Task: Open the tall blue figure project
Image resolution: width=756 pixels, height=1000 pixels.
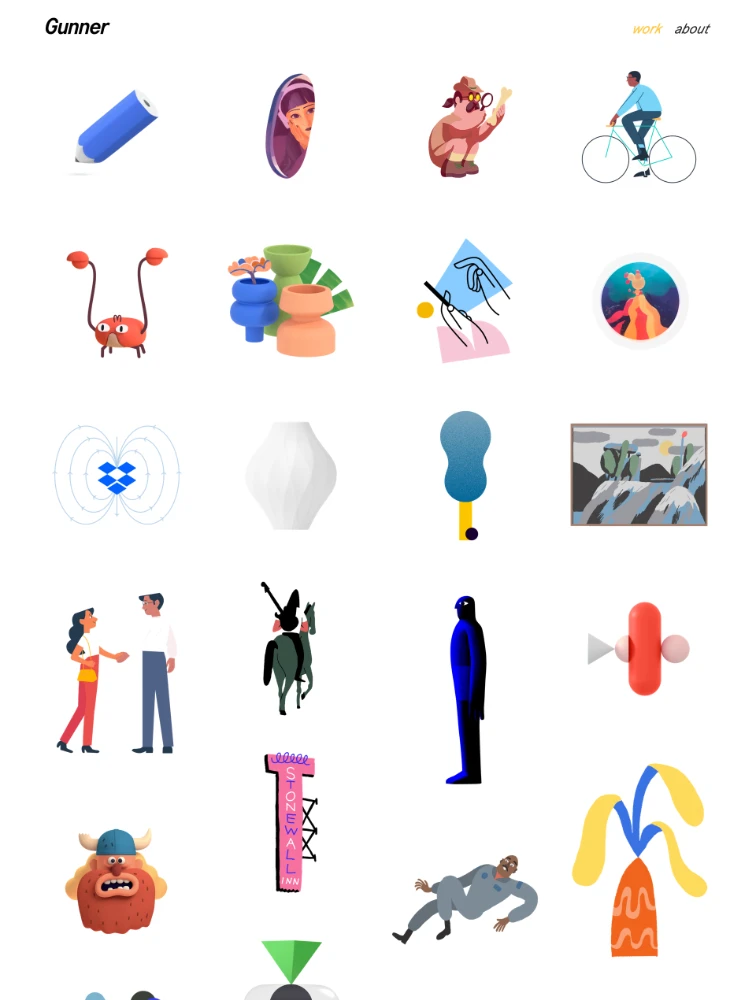Action: (x=466, y=690)
